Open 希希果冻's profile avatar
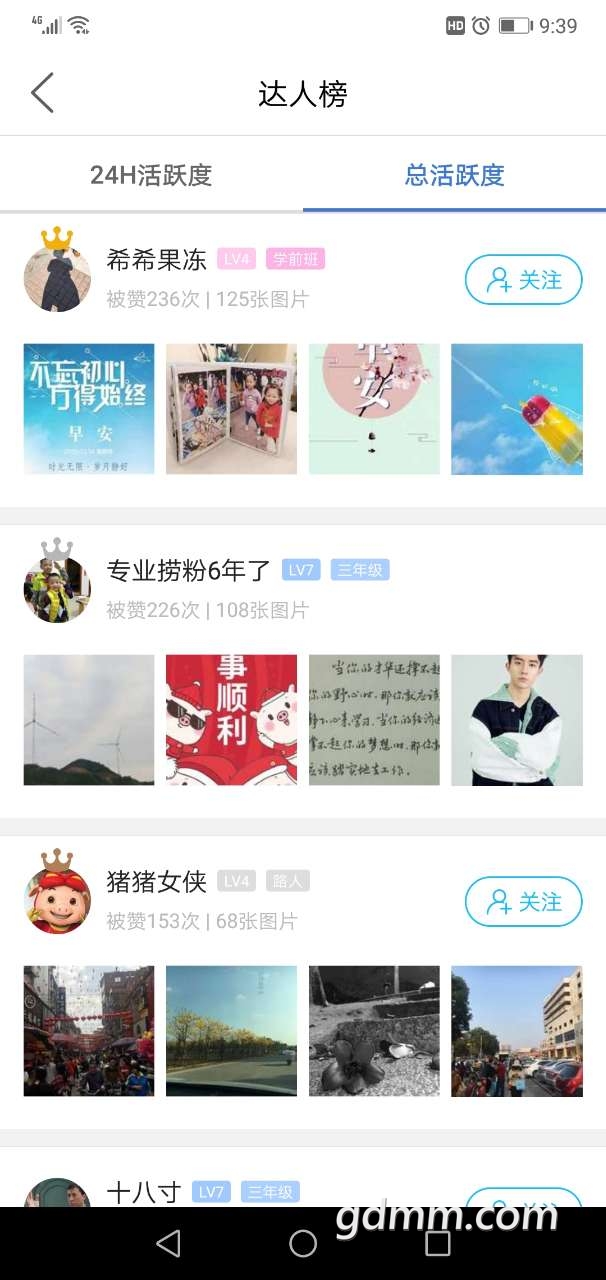Viewport: 606px width, 1280px height. tap(57, 277)
